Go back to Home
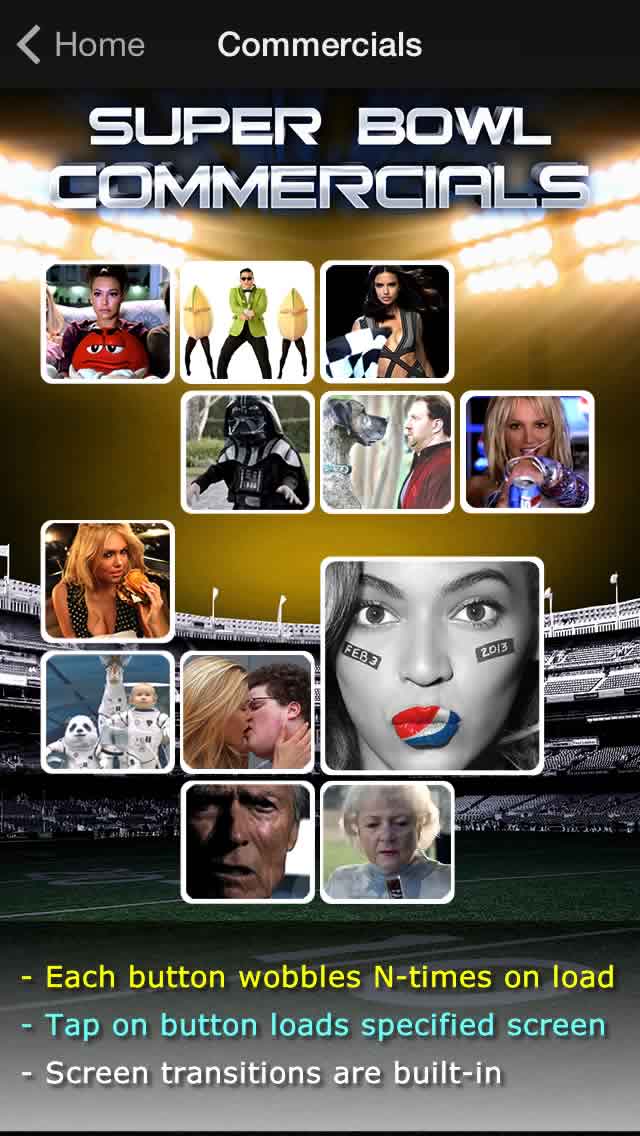 [x=81, y=45]
